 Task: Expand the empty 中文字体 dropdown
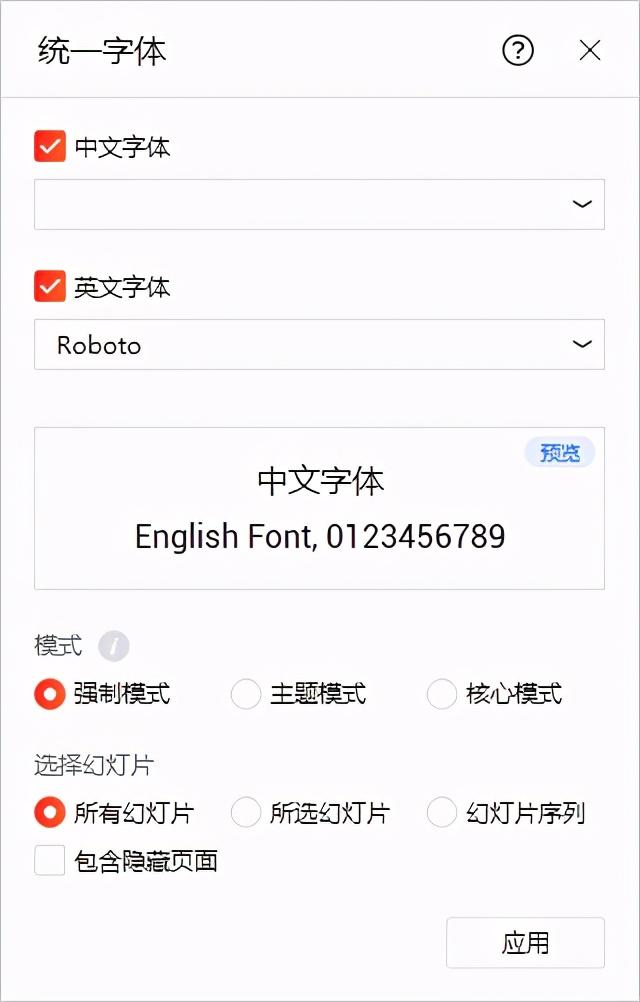click(x=319, y=204)
